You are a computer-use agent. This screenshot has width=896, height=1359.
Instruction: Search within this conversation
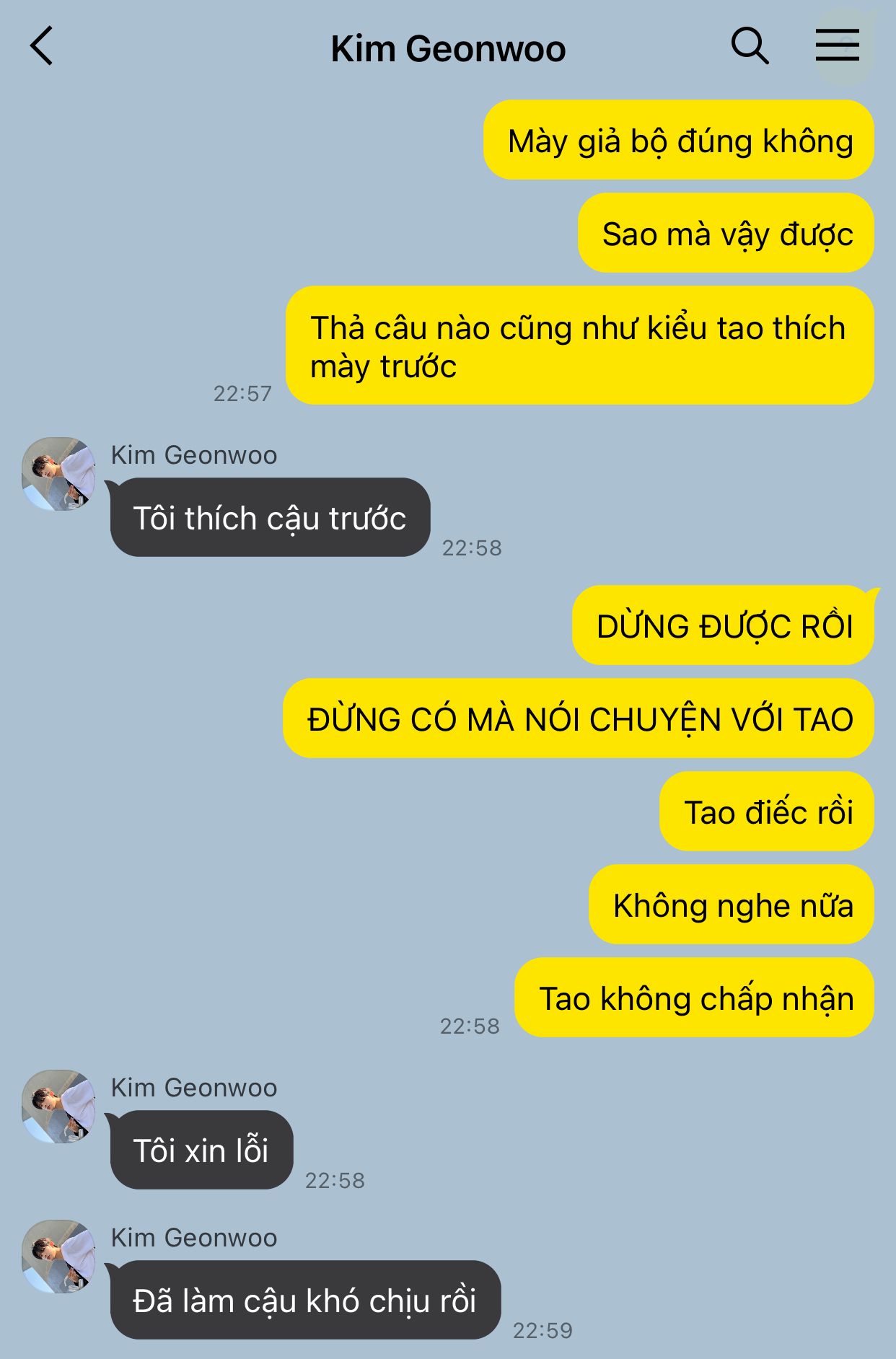point(750,46)
